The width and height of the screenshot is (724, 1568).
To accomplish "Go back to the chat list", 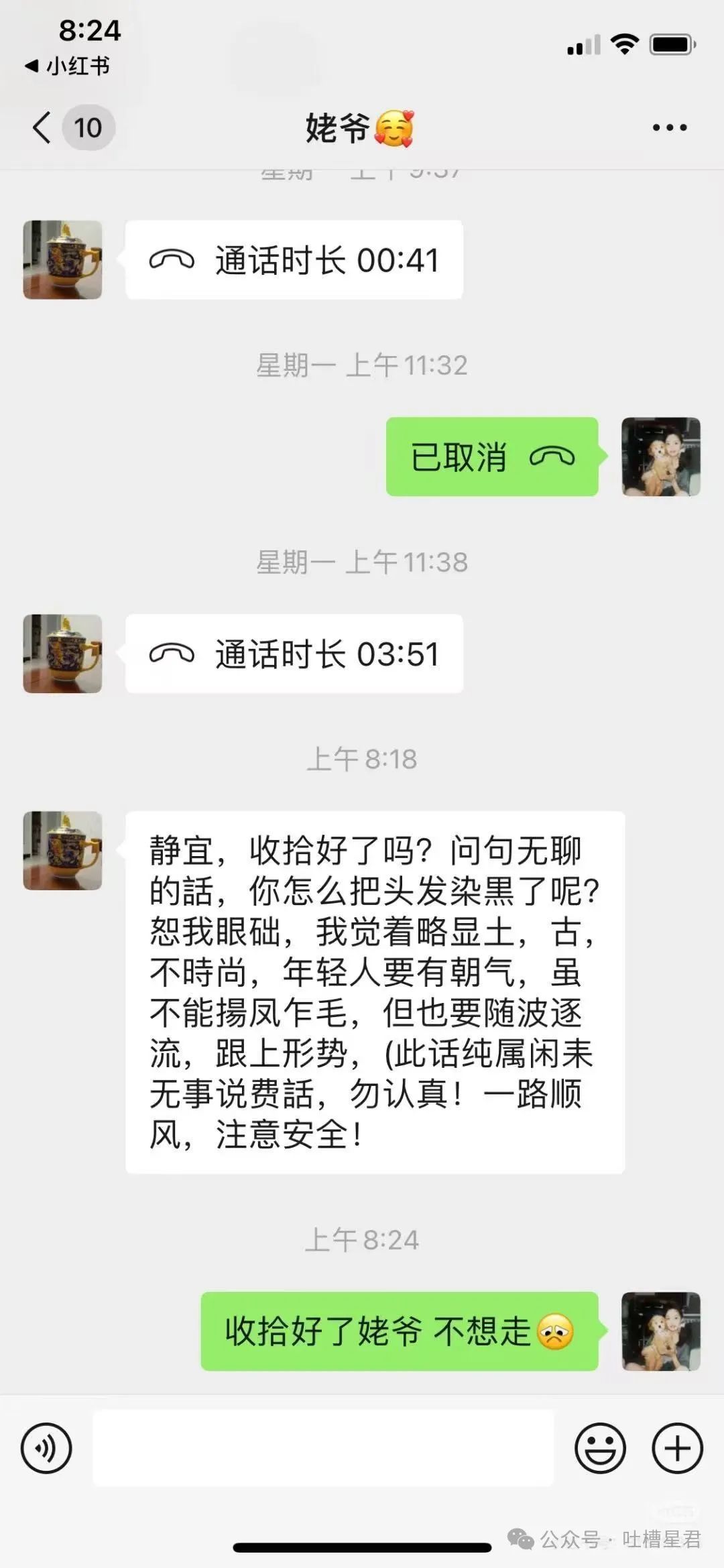I will click(x=42, y=127).
